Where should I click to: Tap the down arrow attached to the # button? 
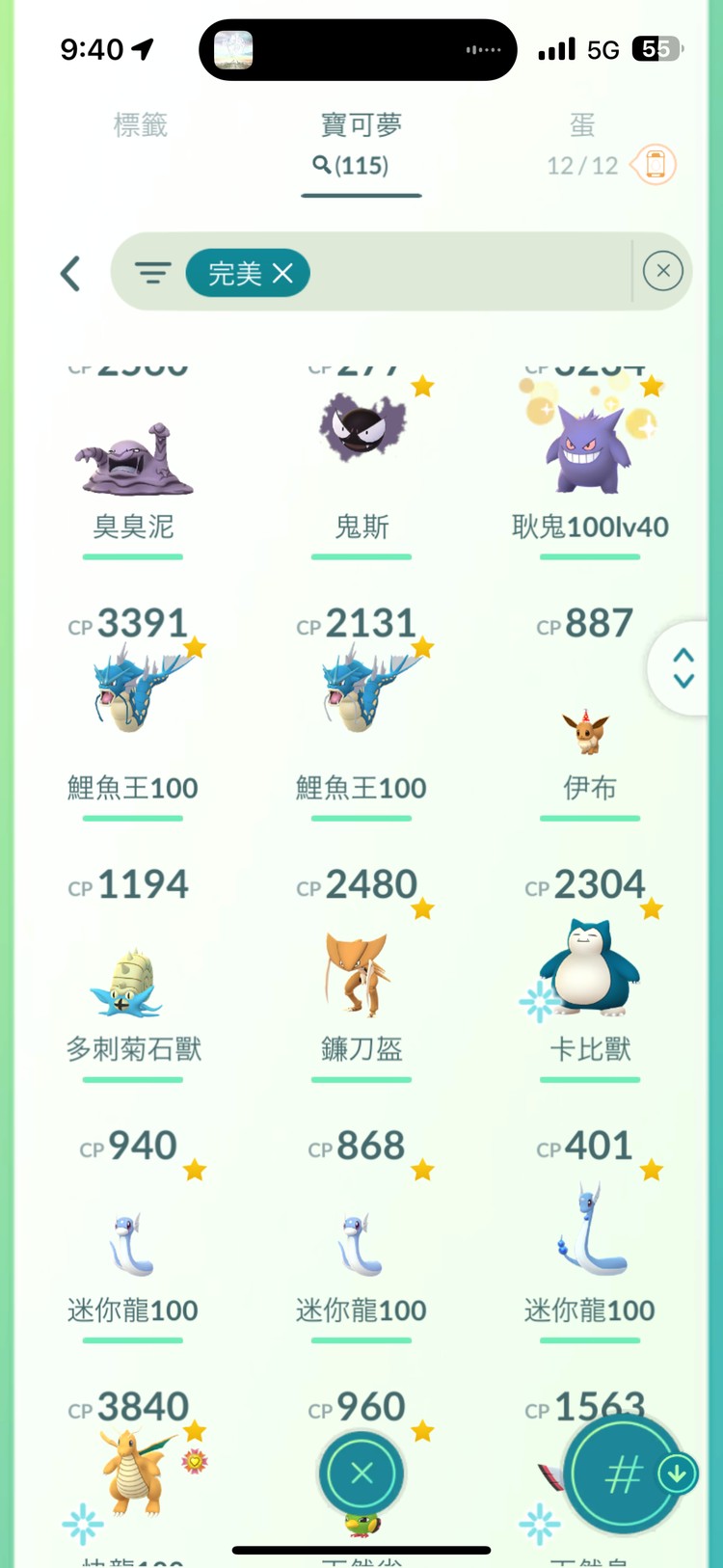click(676, 1473)
